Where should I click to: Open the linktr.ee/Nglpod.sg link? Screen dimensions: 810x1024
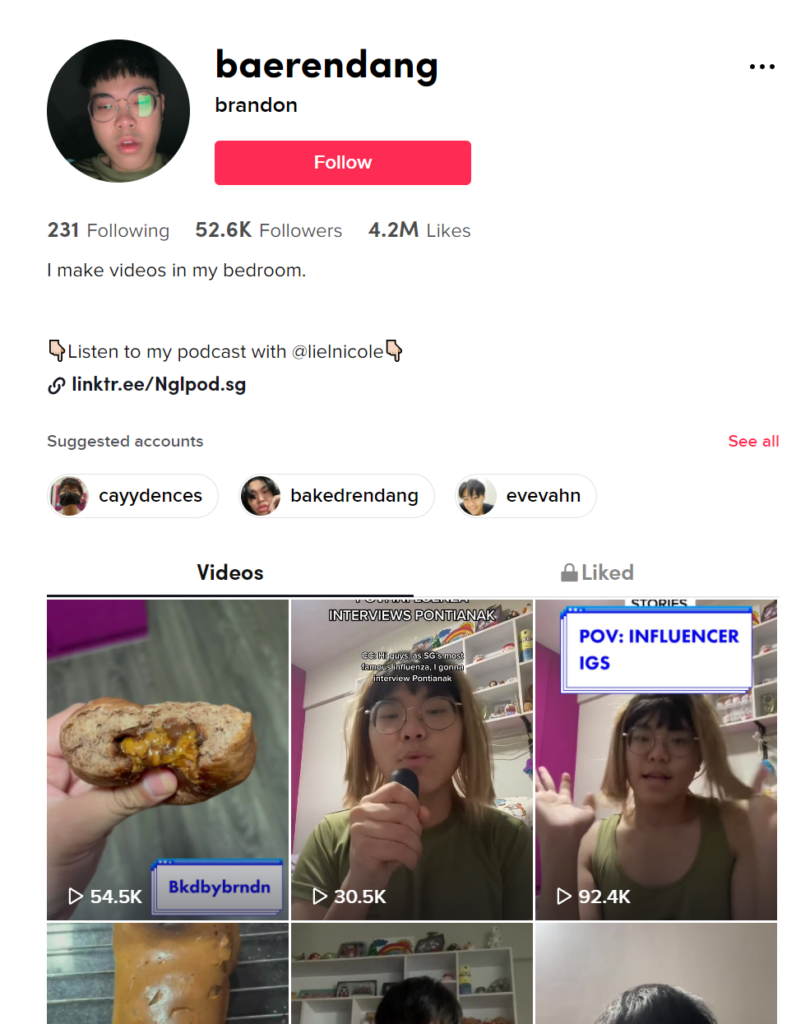click(x=158, y=385)
